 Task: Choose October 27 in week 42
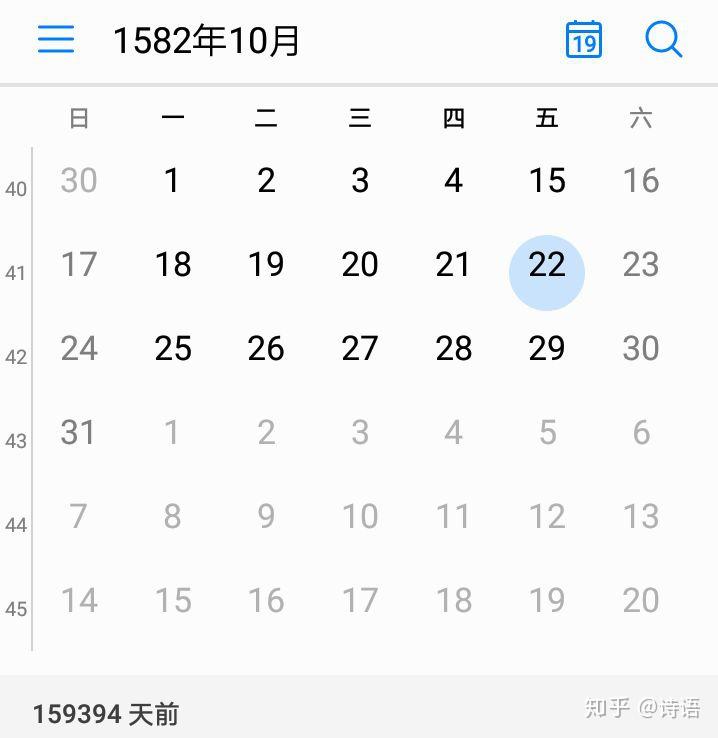(x=360, y=349)
